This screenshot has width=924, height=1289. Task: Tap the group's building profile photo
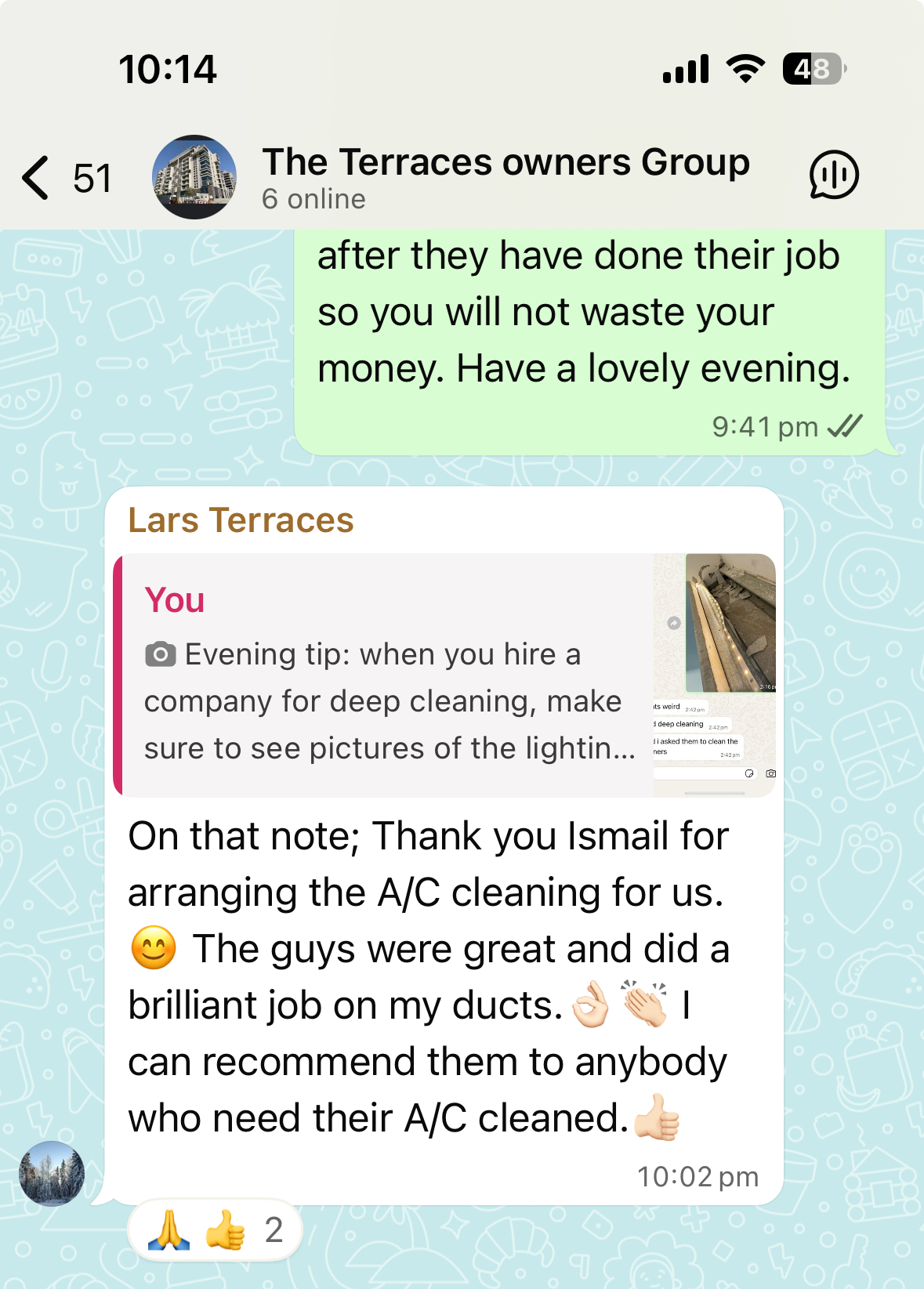coord(194,177)
